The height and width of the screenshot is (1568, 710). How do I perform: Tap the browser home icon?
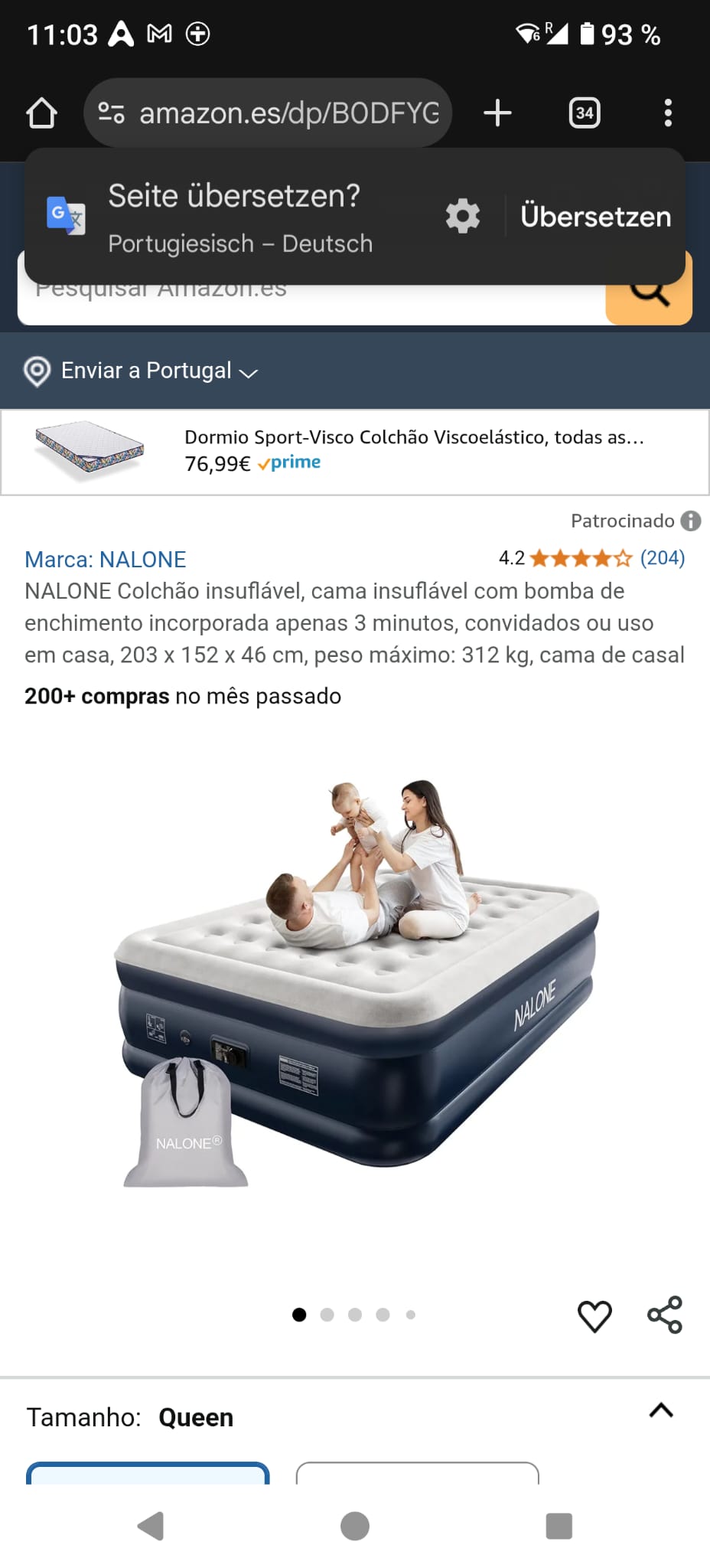coord(41,113)
